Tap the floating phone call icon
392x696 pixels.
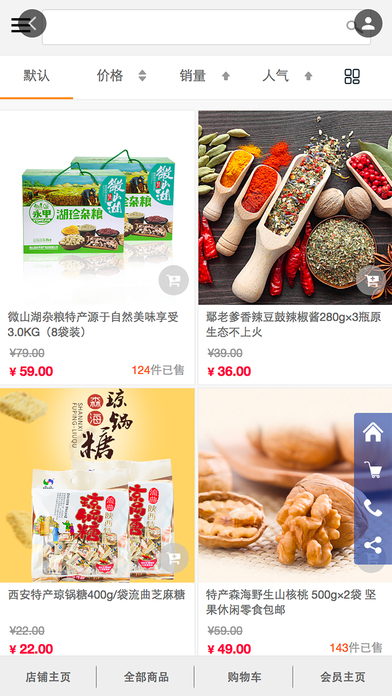[373, 507]
